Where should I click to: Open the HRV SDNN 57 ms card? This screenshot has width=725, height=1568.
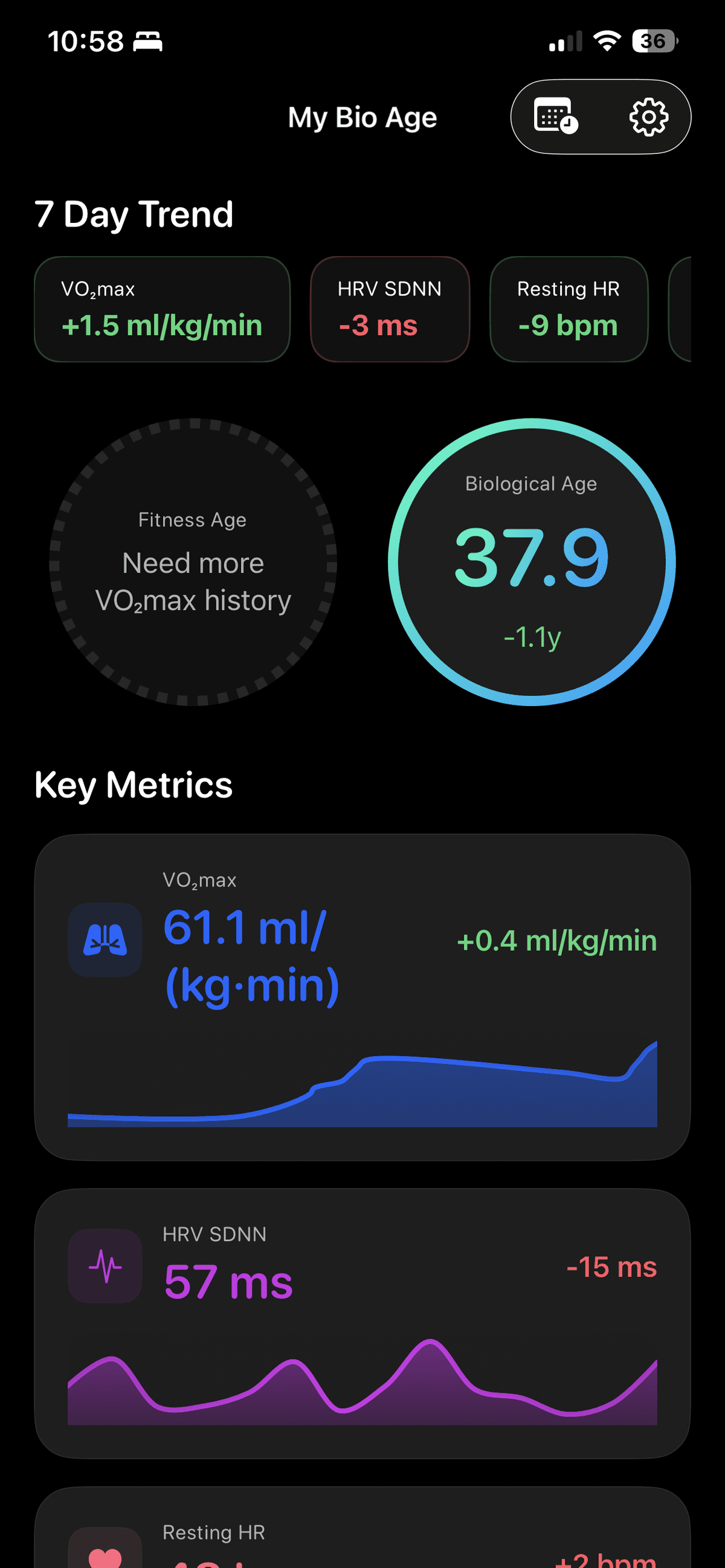pyautogui.click(x=362, y=1323)
